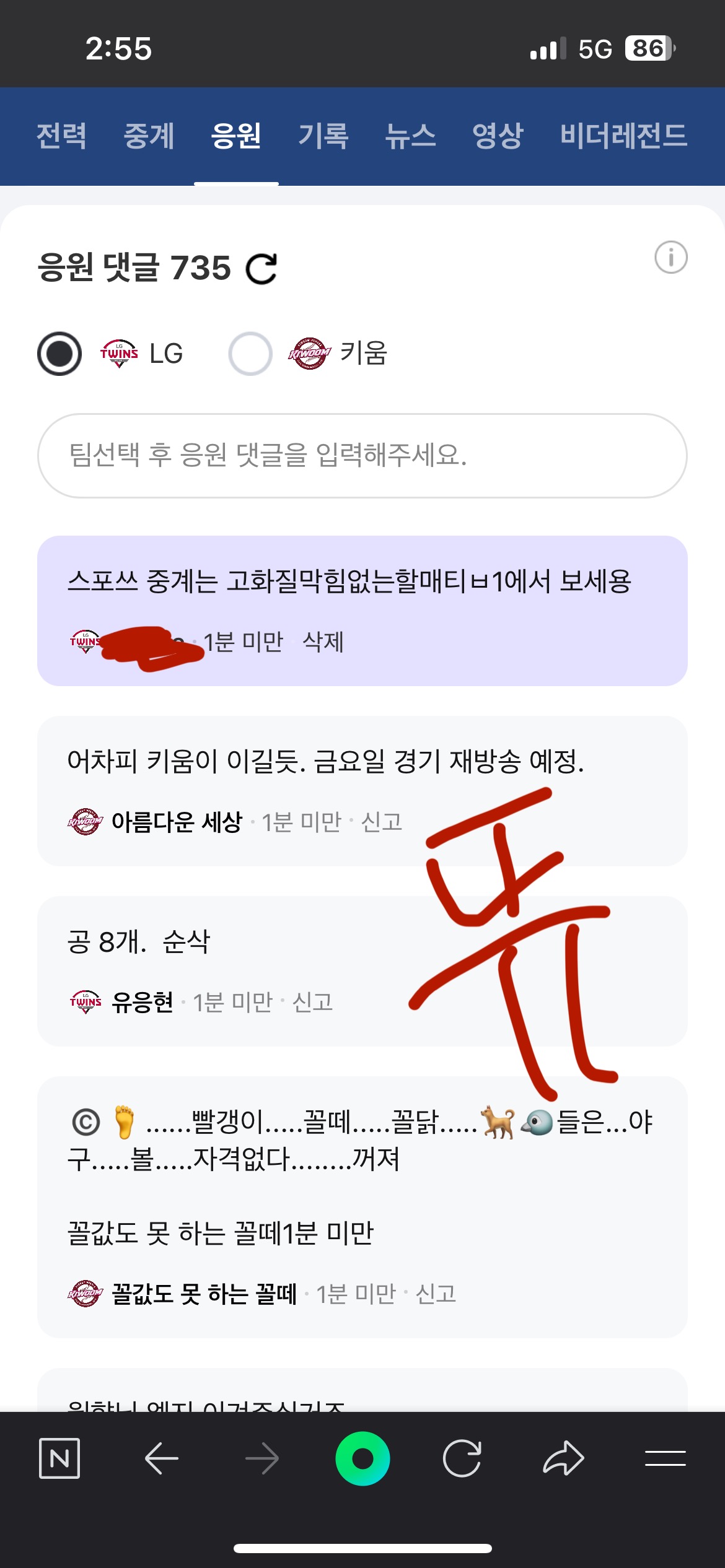Report the comment by 꼴값도 못 하는 꼴떼
This screenshot has height=1568, width=725.
click(436, 1294)
